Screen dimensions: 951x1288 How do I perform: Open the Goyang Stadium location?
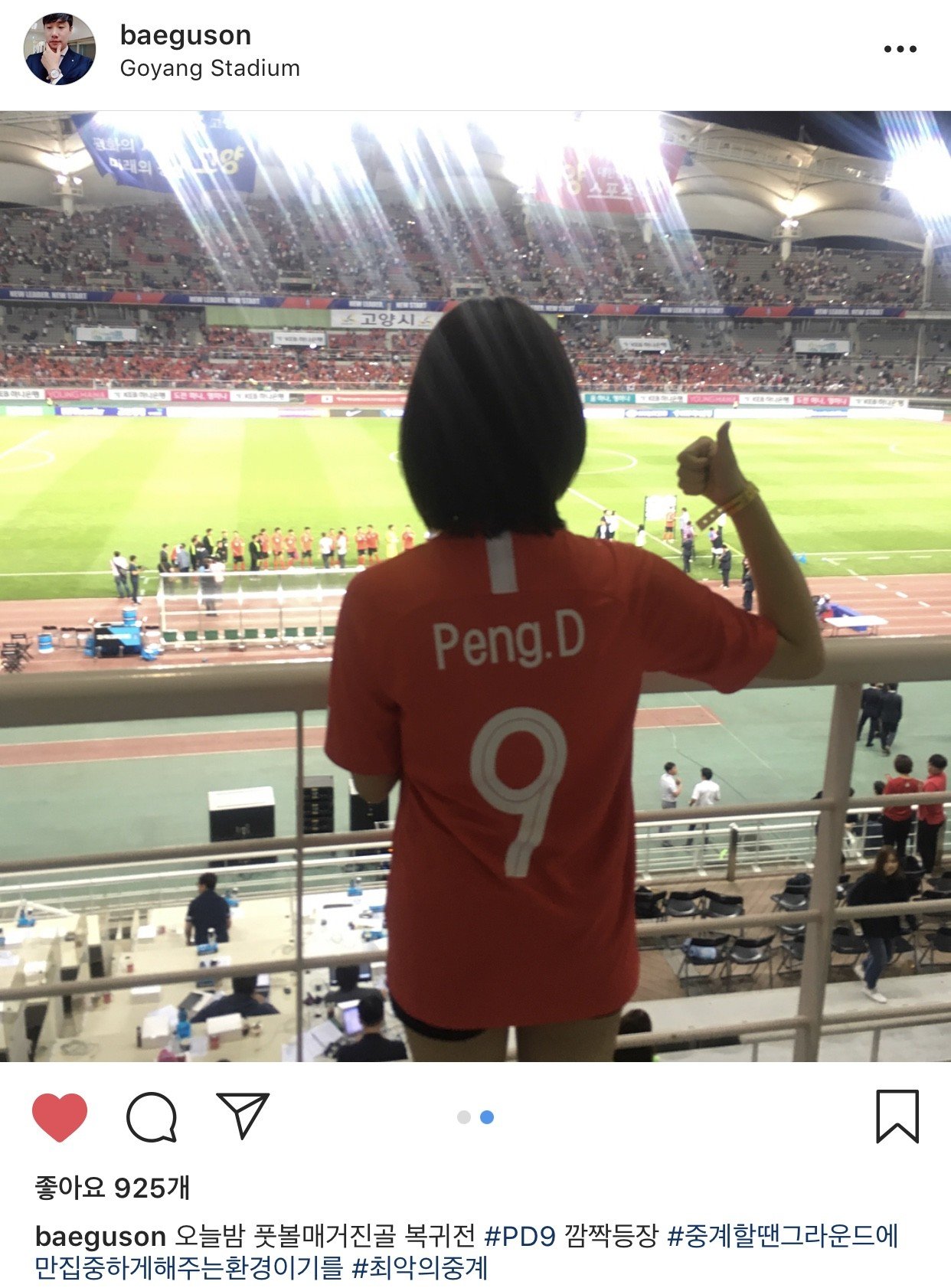pos(210,68)
